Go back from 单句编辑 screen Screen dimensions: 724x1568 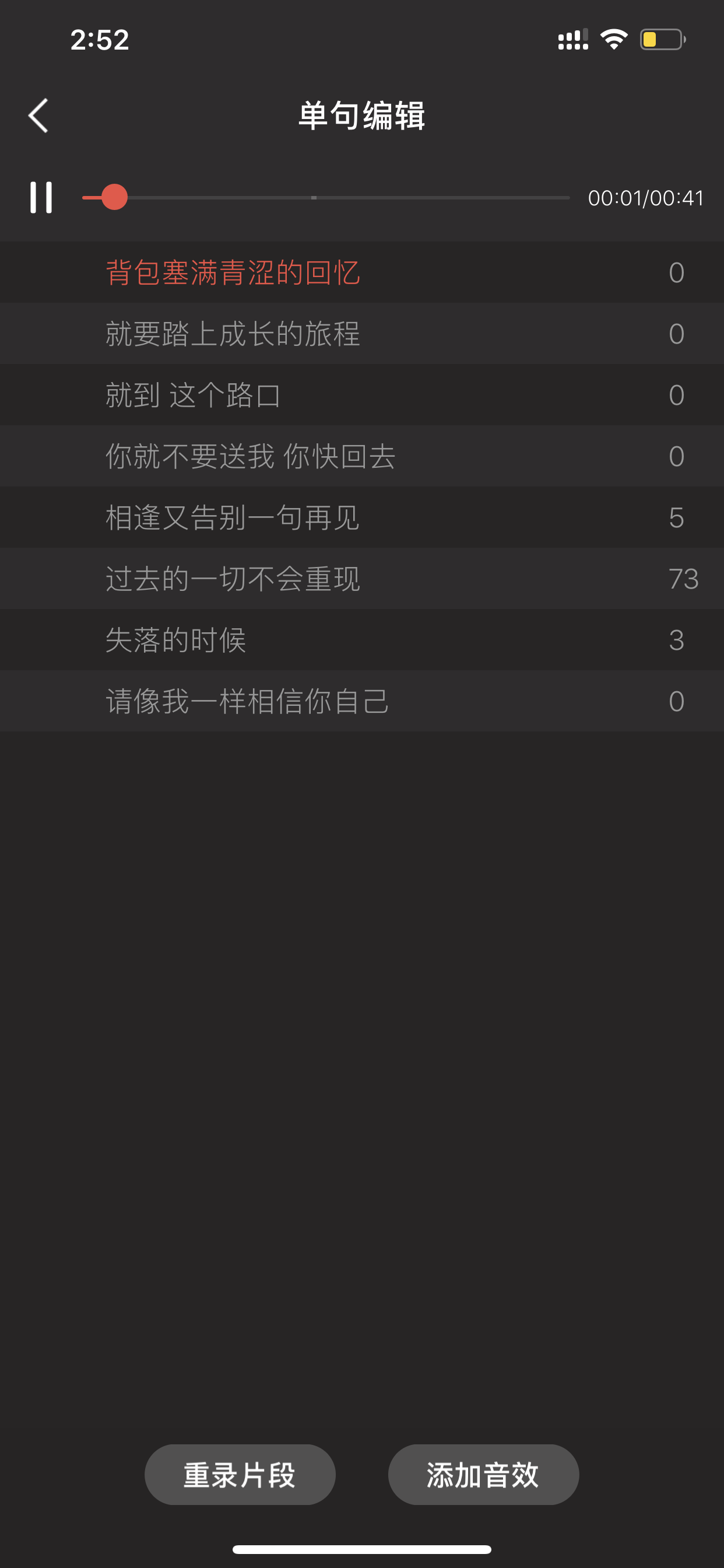pos(38,116)
